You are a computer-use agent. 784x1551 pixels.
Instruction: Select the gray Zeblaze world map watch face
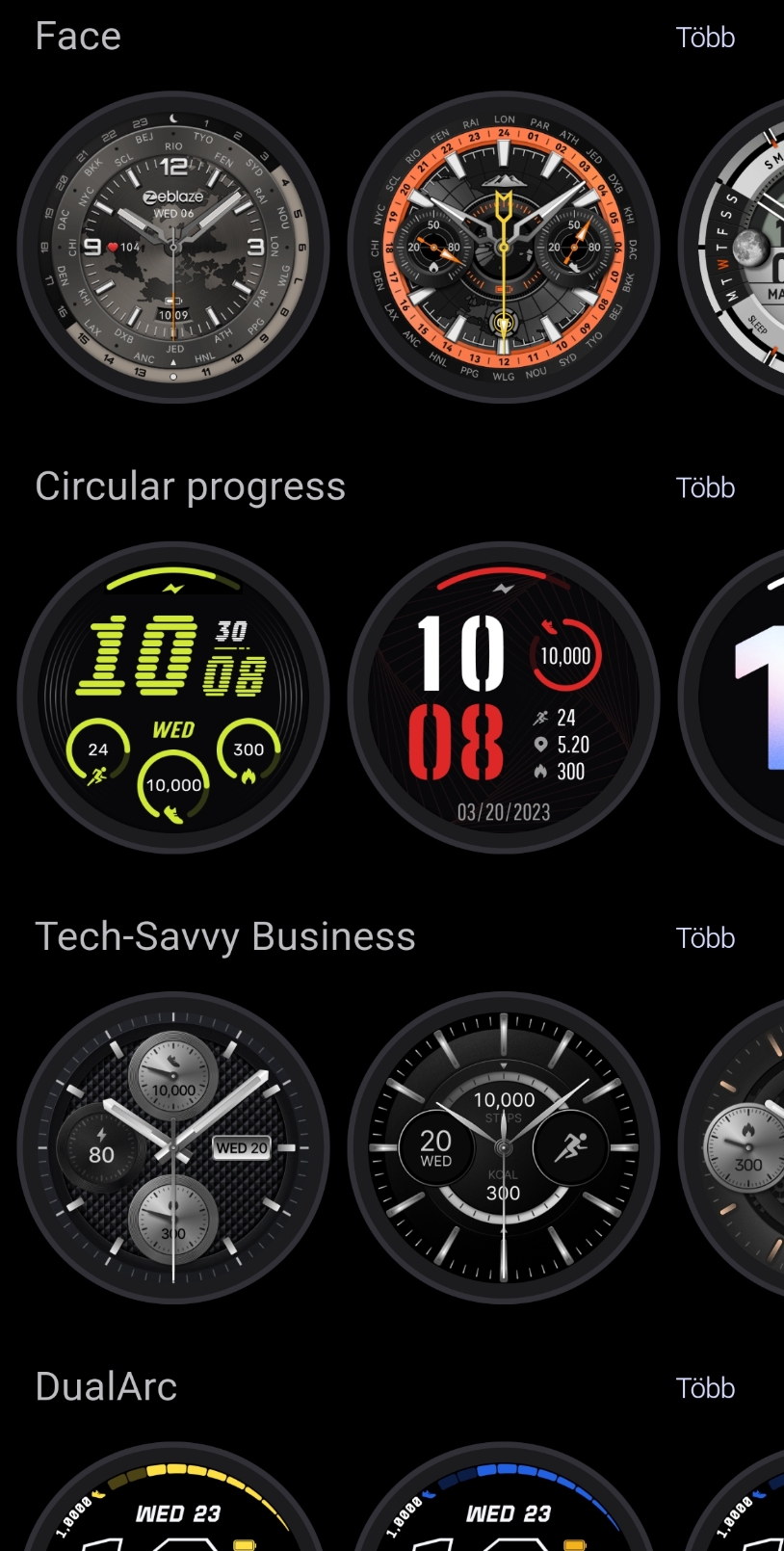[173, 248]
